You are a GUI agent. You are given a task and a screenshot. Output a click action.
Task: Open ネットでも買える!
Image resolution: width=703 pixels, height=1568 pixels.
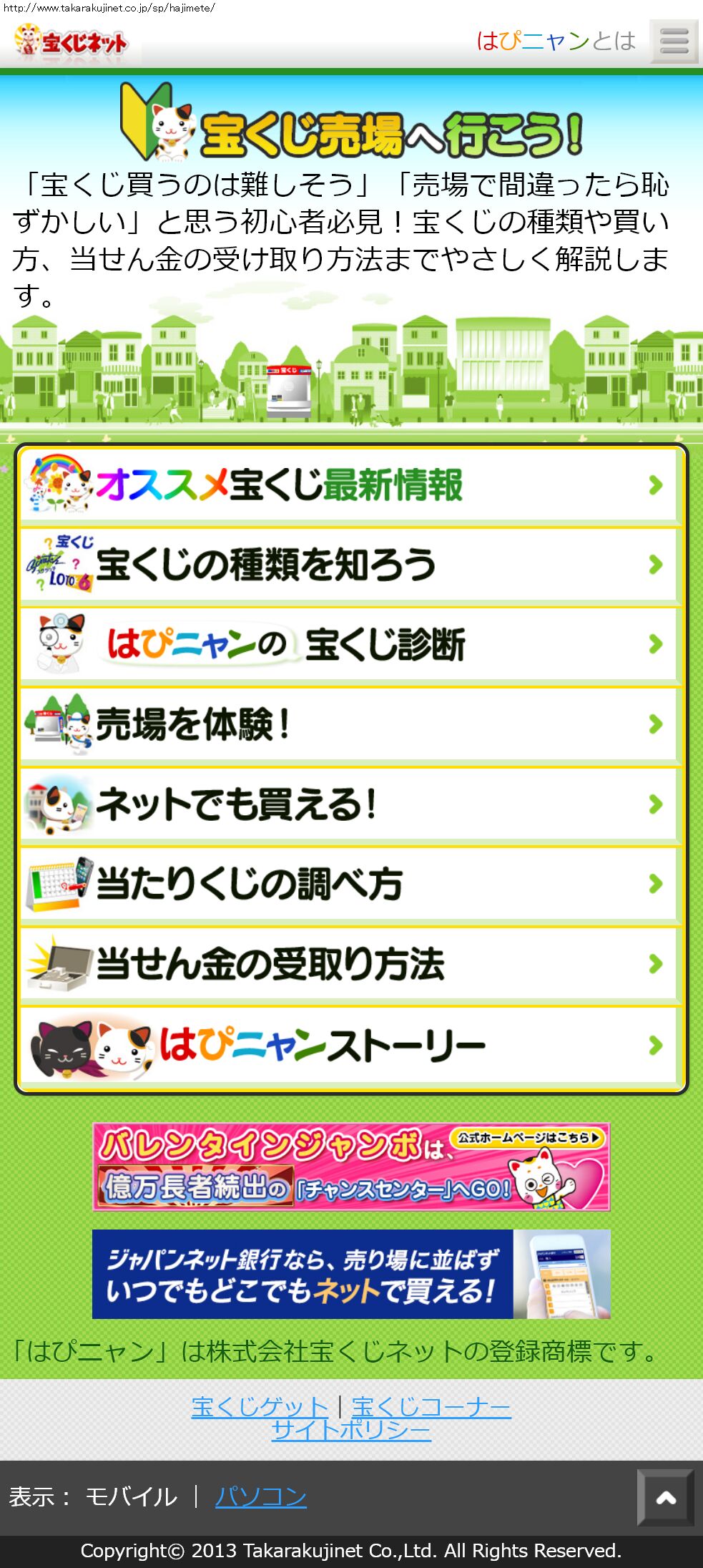[x=349, y=804]
